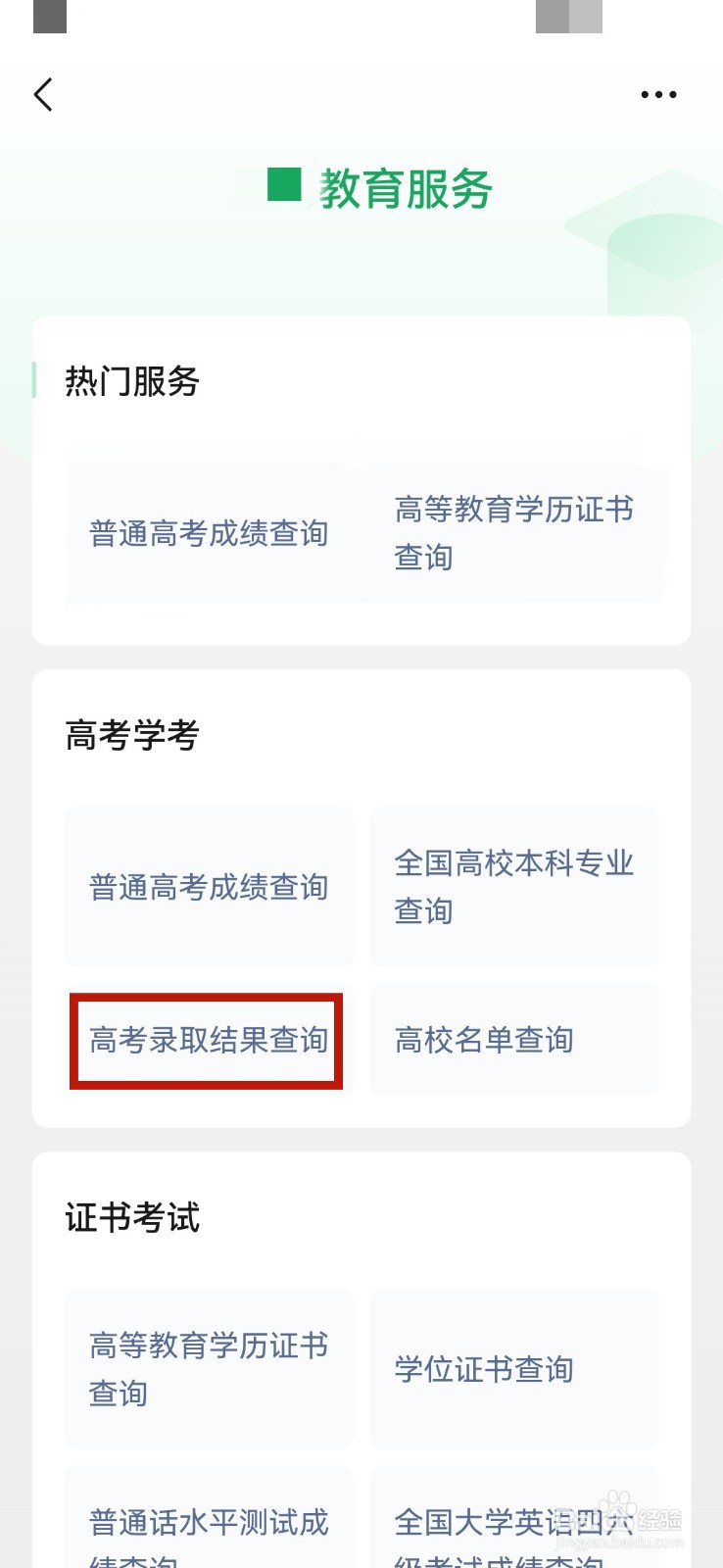Open 全国高校本科专业查询
Screen dimensions: 723x1568
click(513, 887)
